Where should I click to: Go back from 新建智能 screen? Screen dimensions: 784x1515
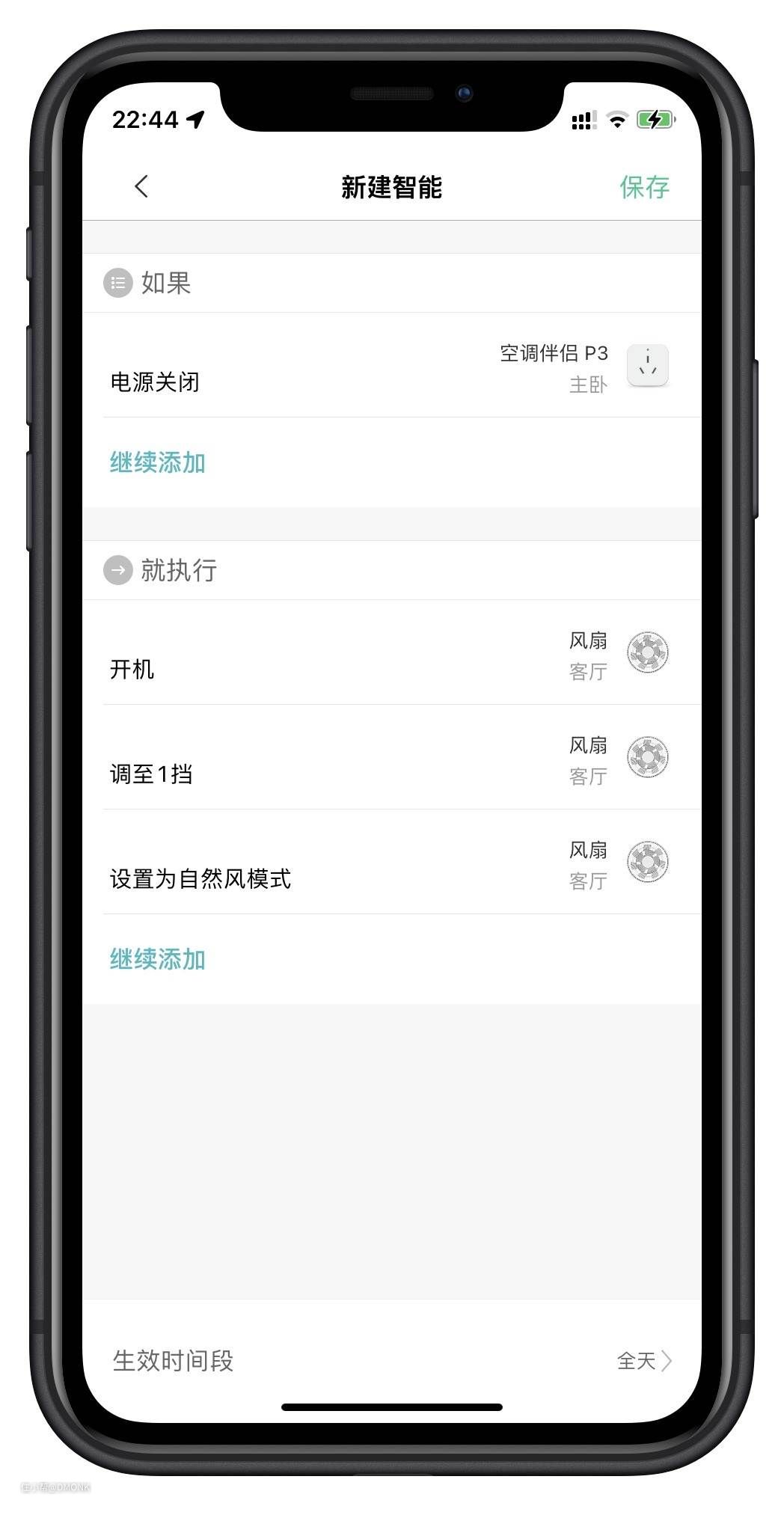[141, 186]
